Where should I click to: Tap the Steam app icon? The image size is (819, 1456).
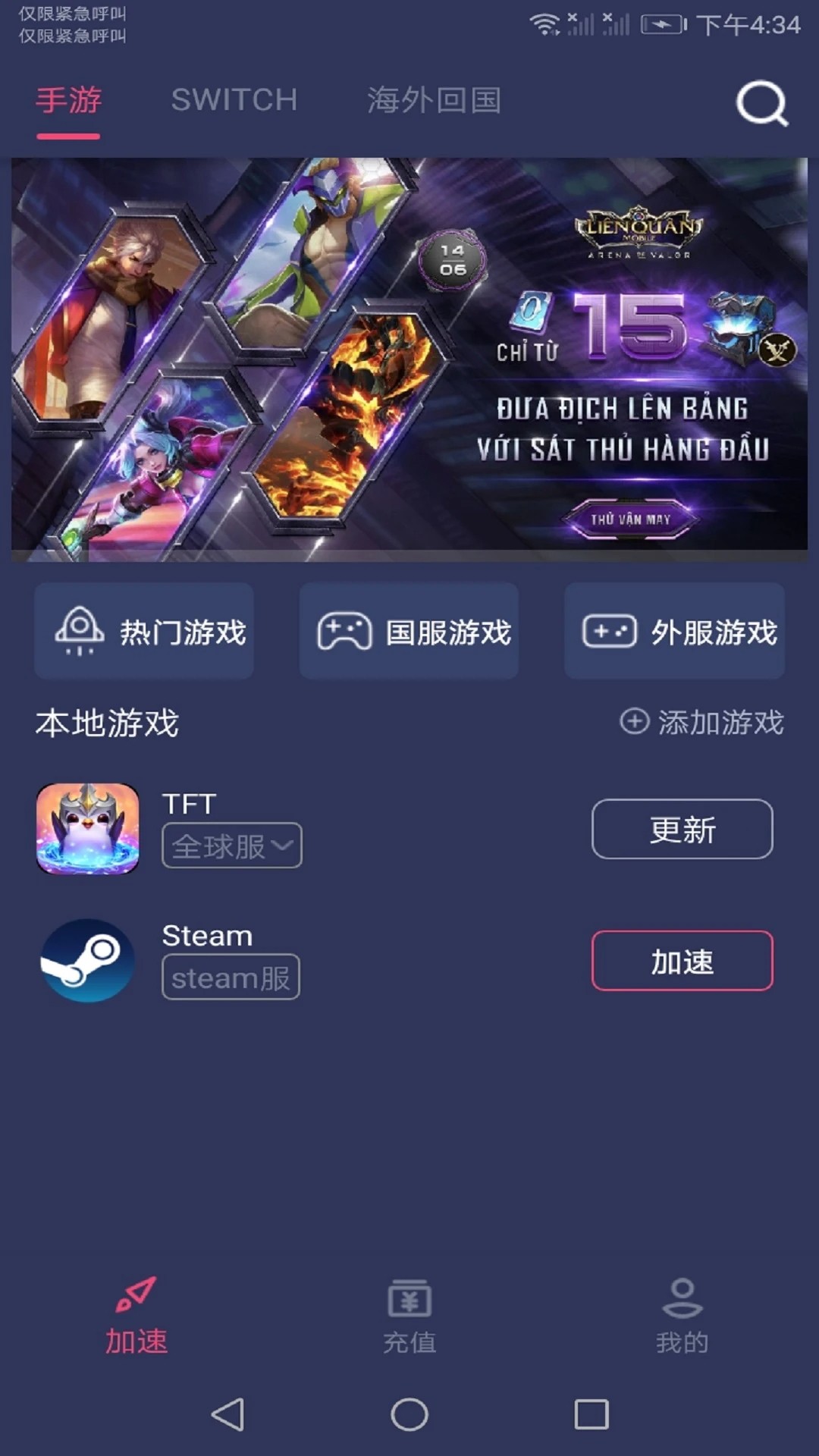[89, 961]
